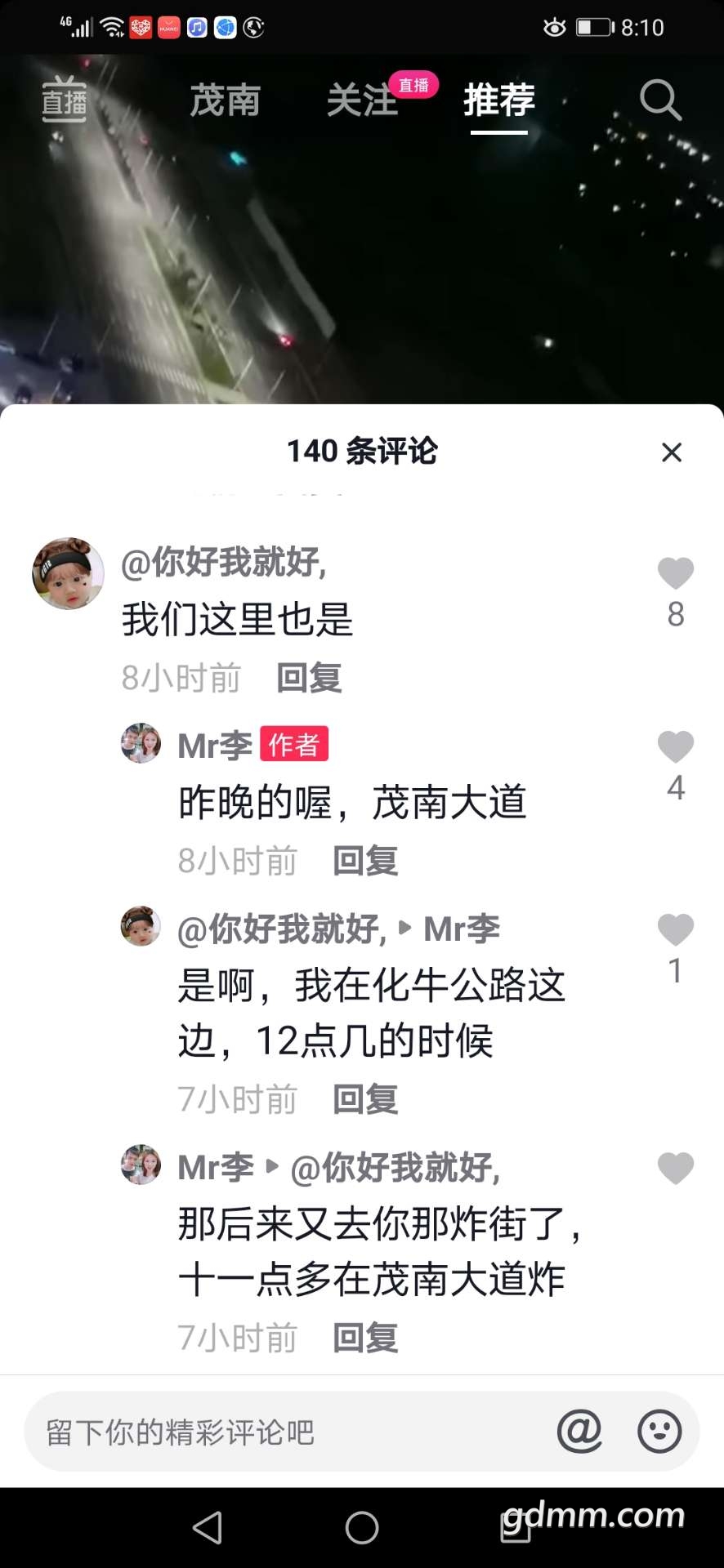724x1568 pixels.
Task: Like Mr李's comment 昨晚的喔，茂南大道
Action: tap(676, 747)
